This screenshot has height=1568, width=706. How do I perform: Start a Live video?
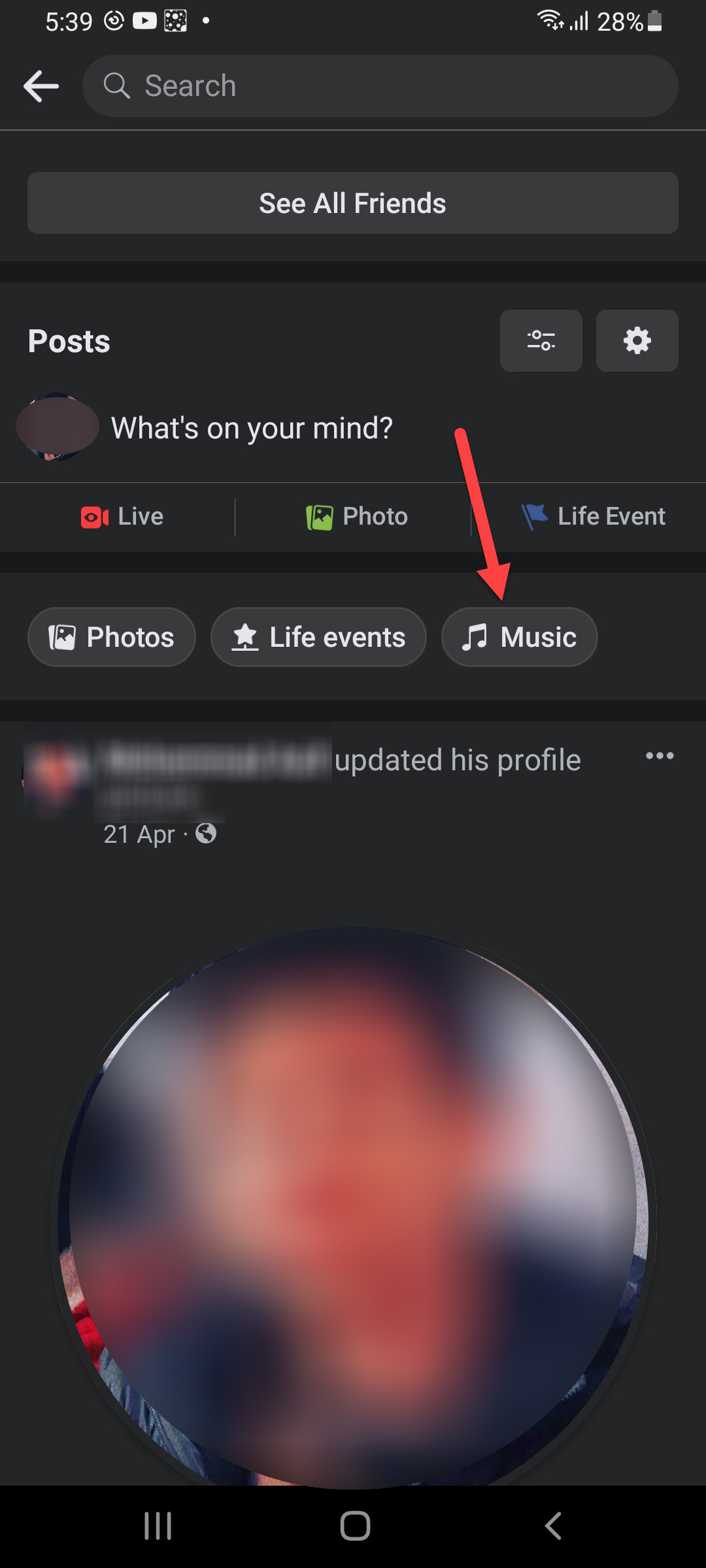[122, 517]
